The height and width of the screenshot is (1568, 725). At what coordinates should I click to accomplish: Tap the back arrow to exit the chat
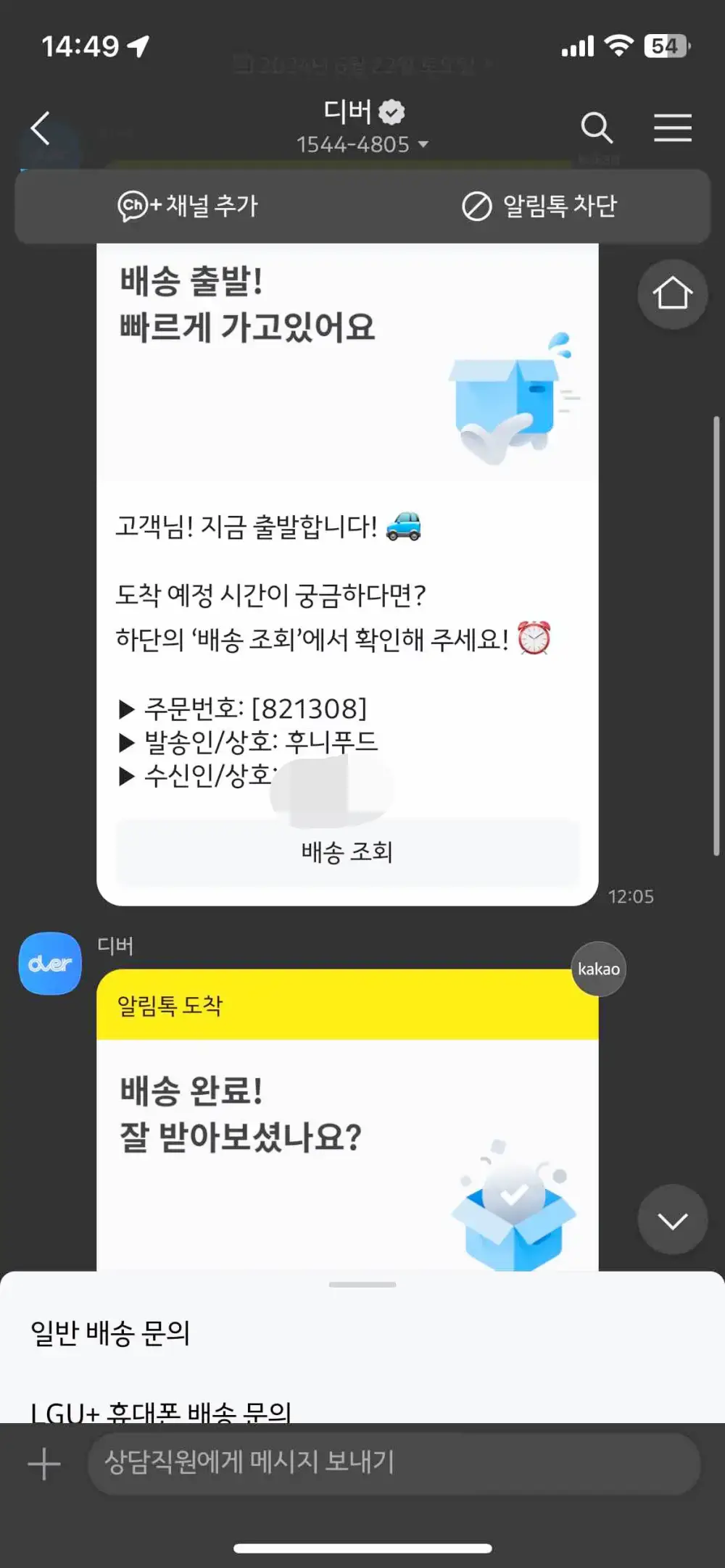[x=40, y=128]
